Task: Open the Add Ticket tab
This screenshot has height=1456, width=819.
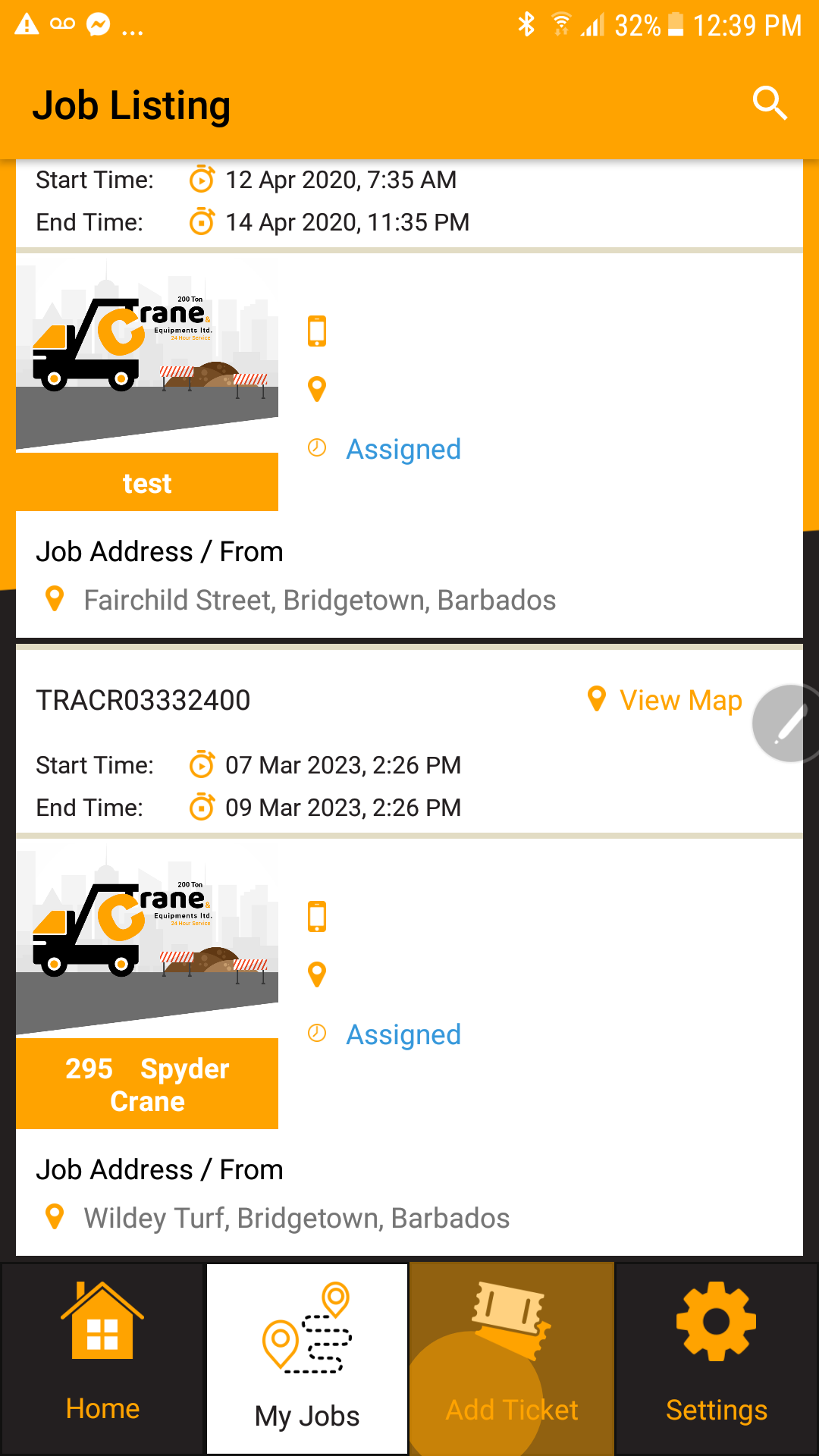Action: (512, 1359)
